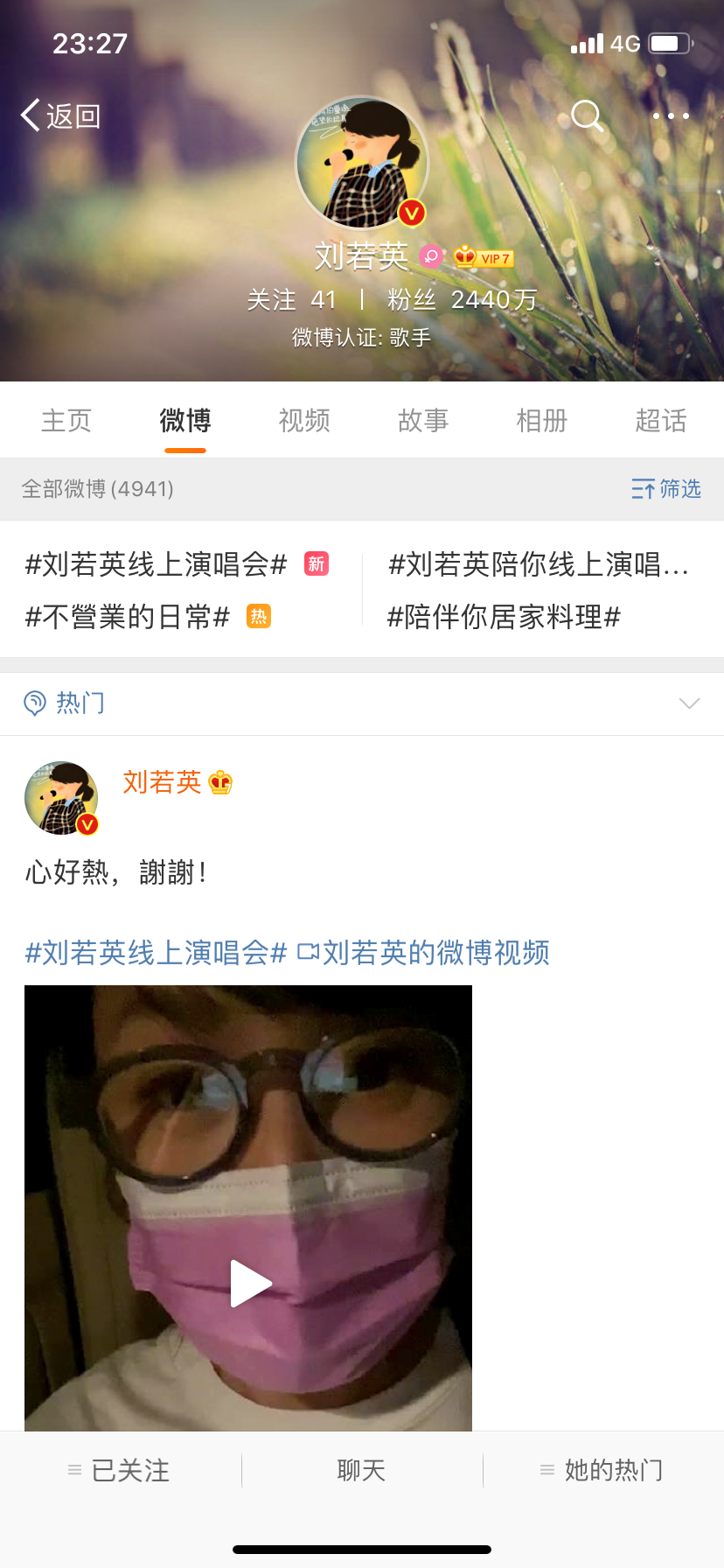View 刘若英's large profile avatar
This screenshot has width=724, height=1568.
coord(362,164)
